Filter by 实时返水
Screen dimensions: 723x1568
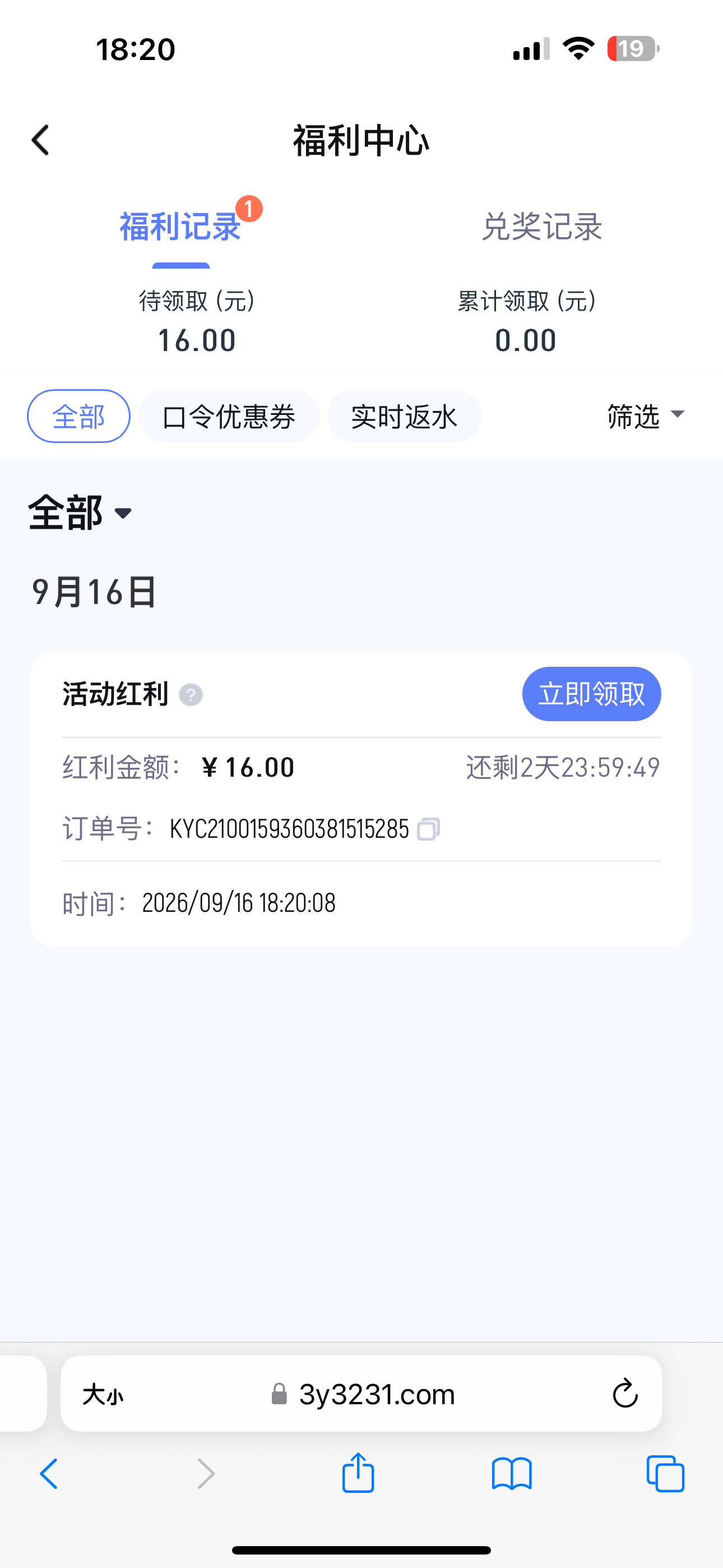(404, 416)
